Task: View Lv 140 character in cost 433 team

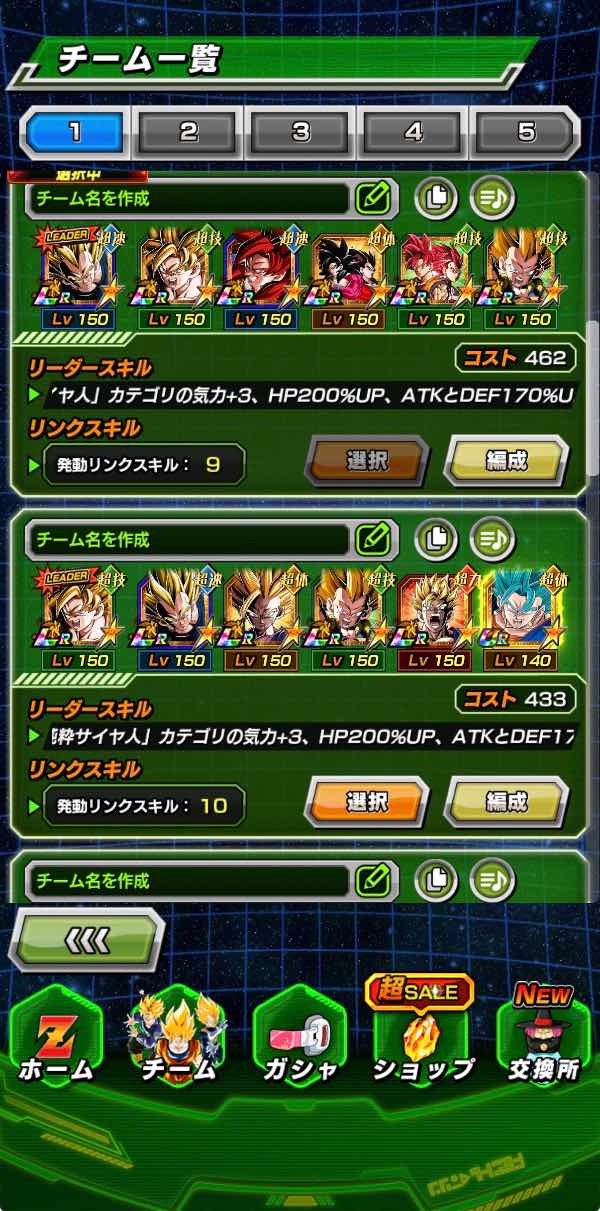Action: (522, 614)
